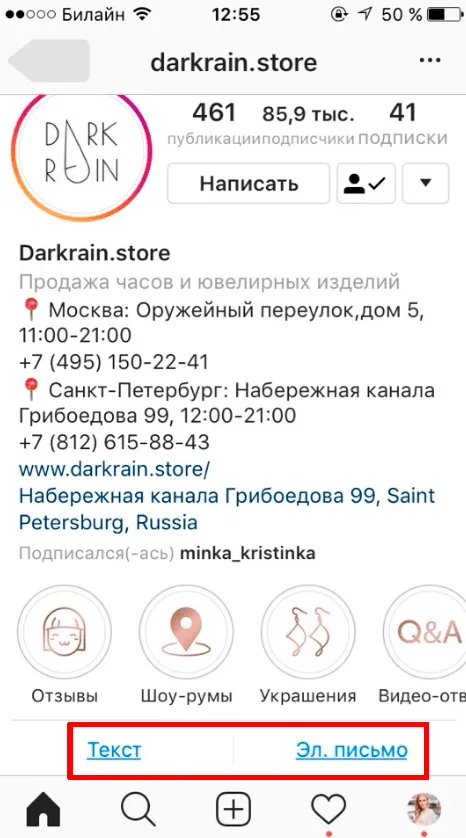Go back using the top-left arrow
Screen dimensions: 466x838
point(49,60)
